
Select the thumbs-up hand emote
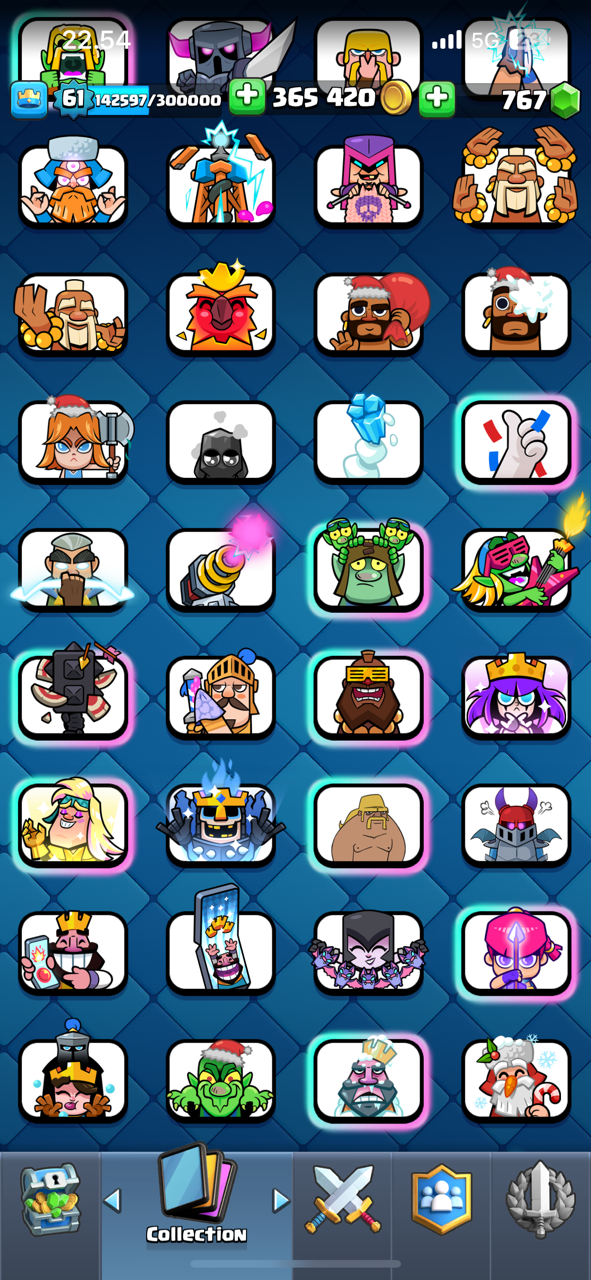[516, 442]
